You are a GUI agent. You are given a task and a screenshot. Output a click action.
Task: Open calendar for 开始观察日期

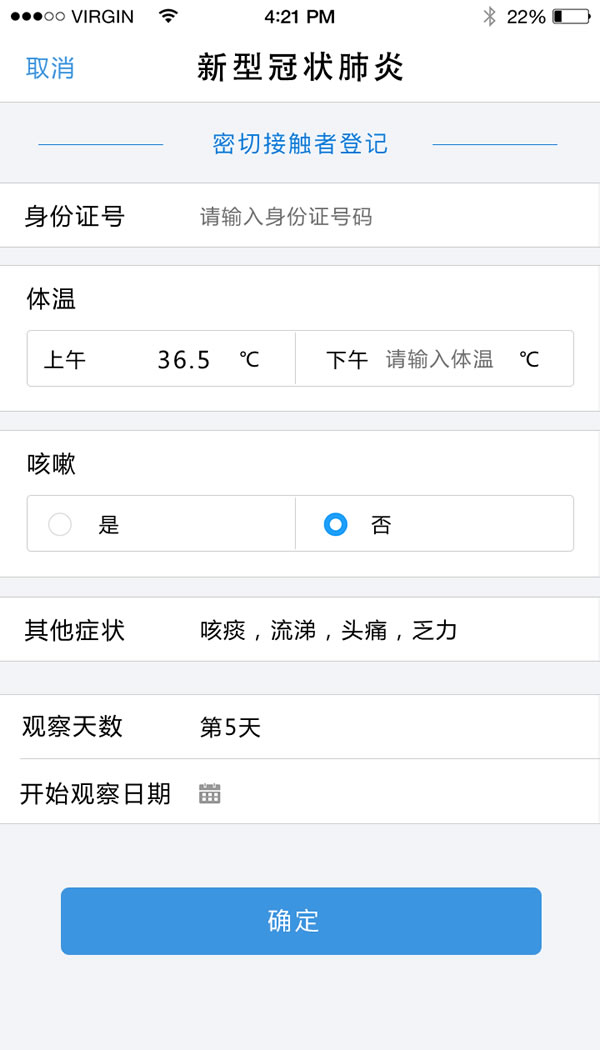[x=210, y=794]
